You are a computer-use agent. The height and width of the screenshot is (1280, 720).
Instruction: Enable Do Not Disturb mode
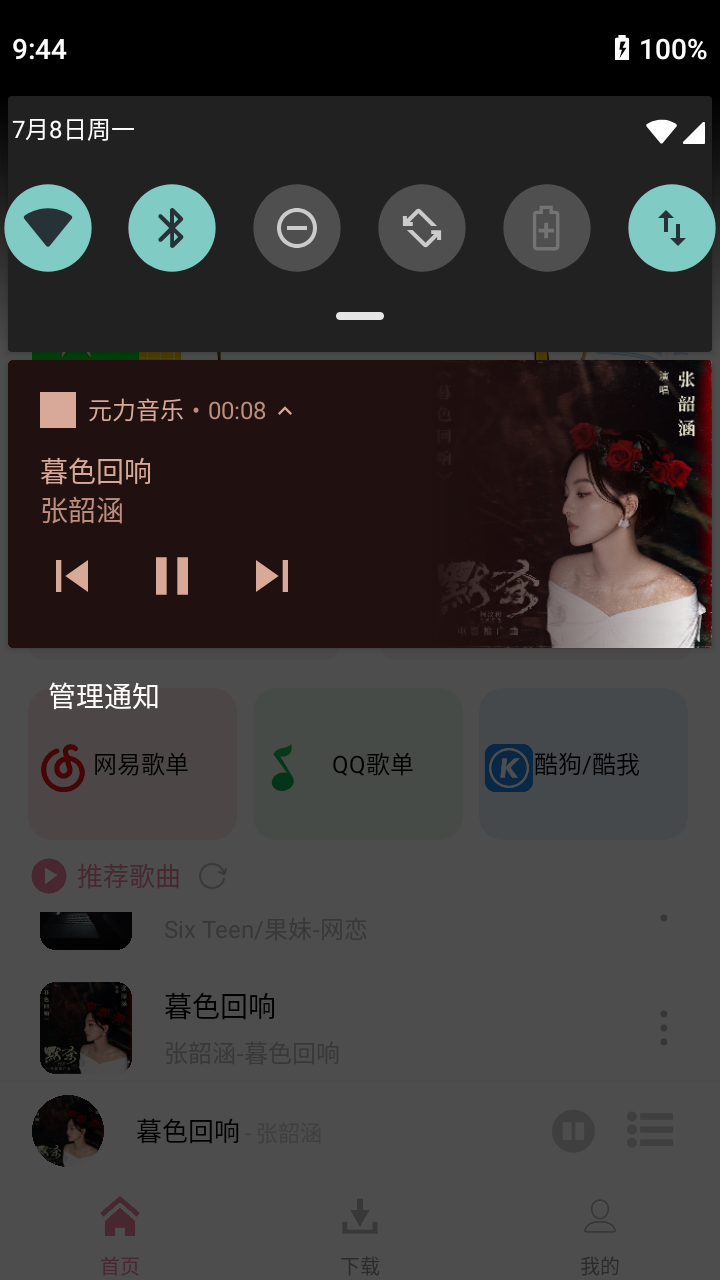tap(297, 228)
